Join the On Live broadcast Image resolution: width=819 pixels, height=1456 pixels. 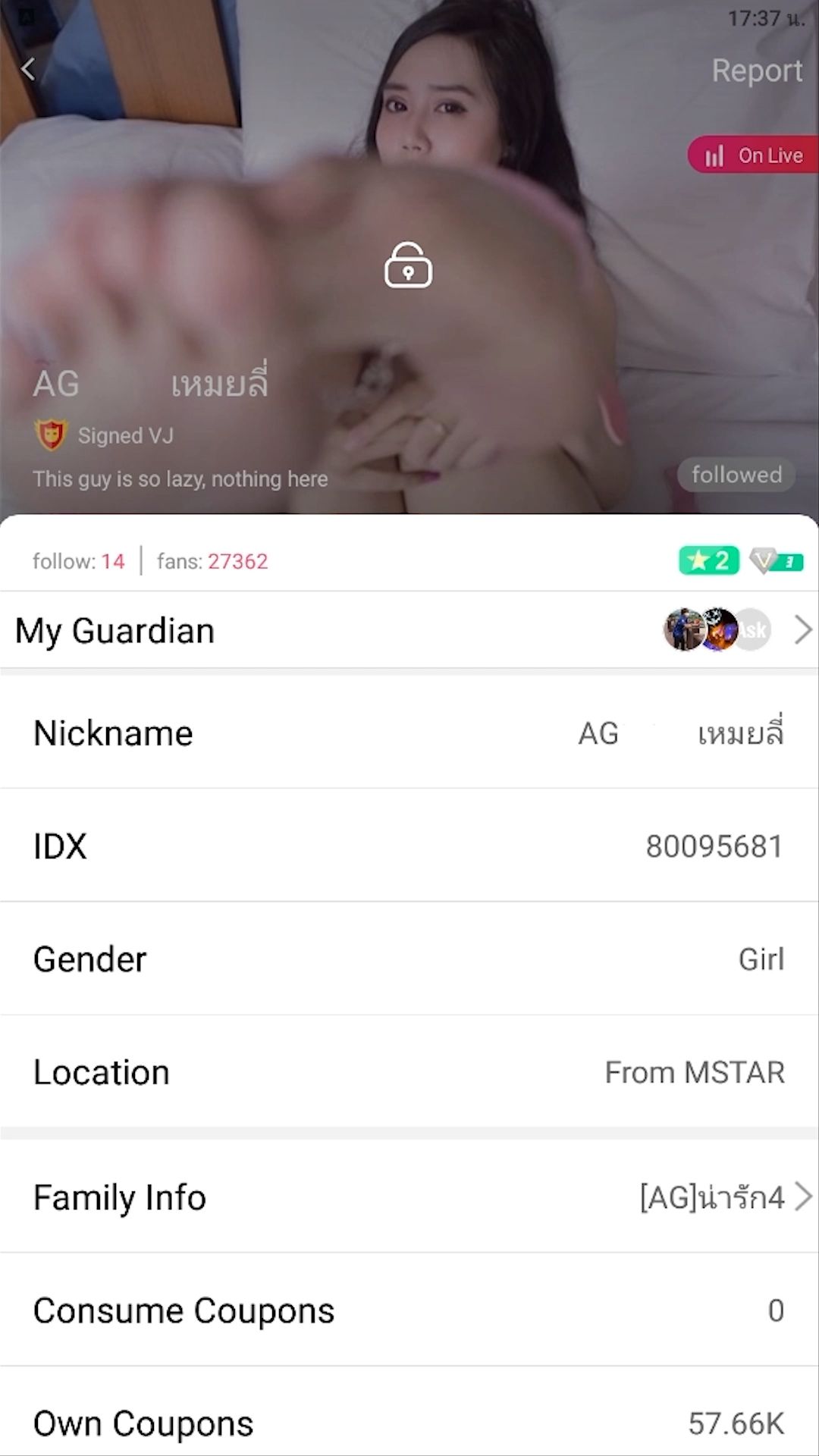tap(754, 155)
